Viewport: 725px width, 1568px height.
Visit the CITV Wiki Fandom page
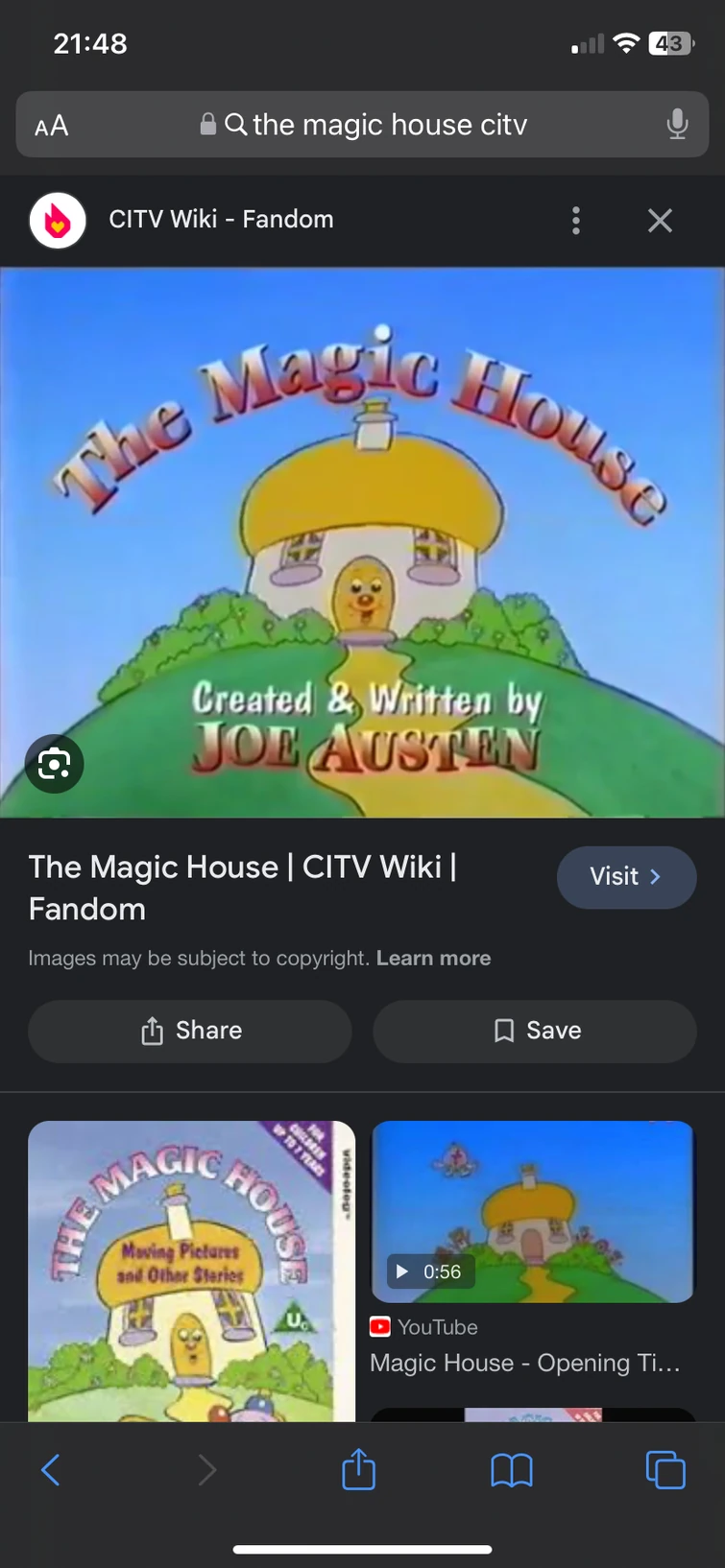(x=626, y=877)
